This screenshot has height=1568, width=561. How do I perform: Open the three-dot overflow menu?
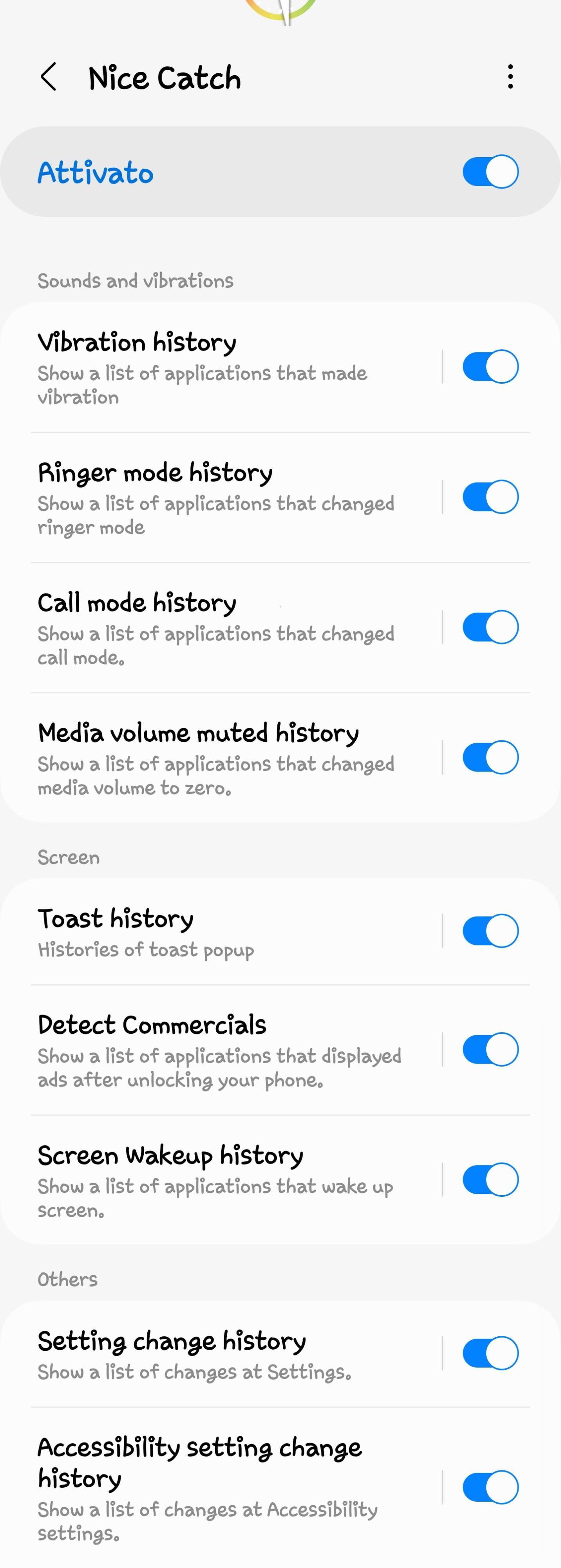(510, 77)
